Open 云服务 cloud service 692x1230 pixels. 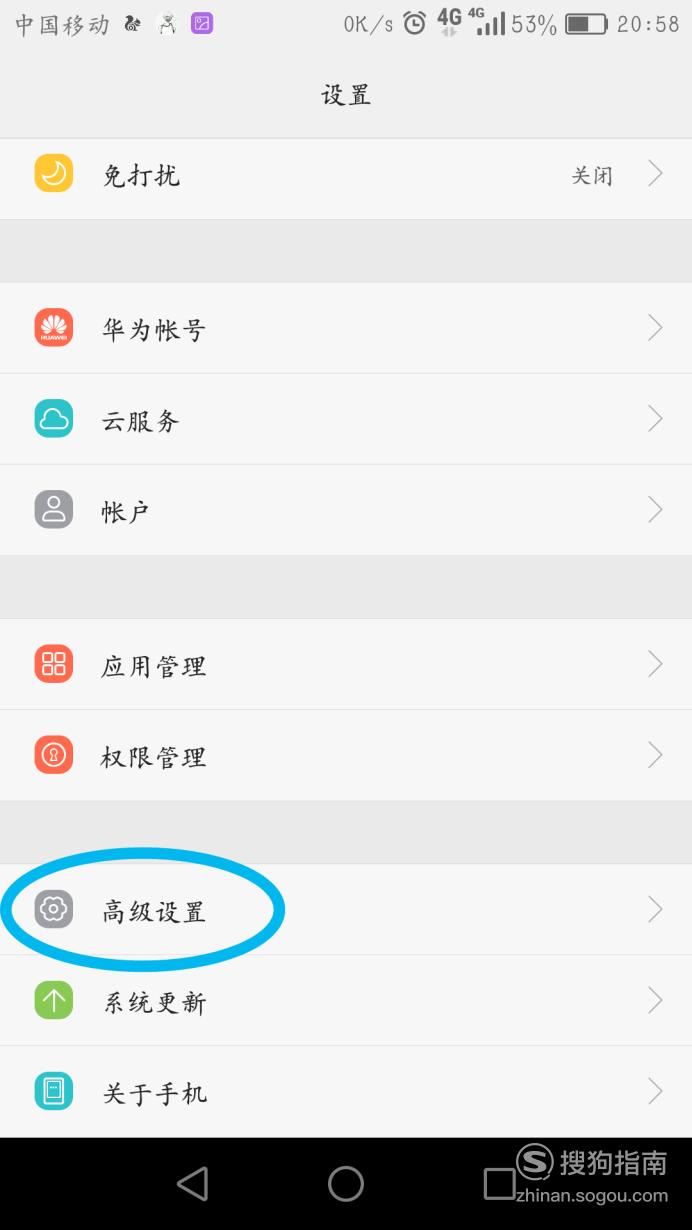click(346, 419)
